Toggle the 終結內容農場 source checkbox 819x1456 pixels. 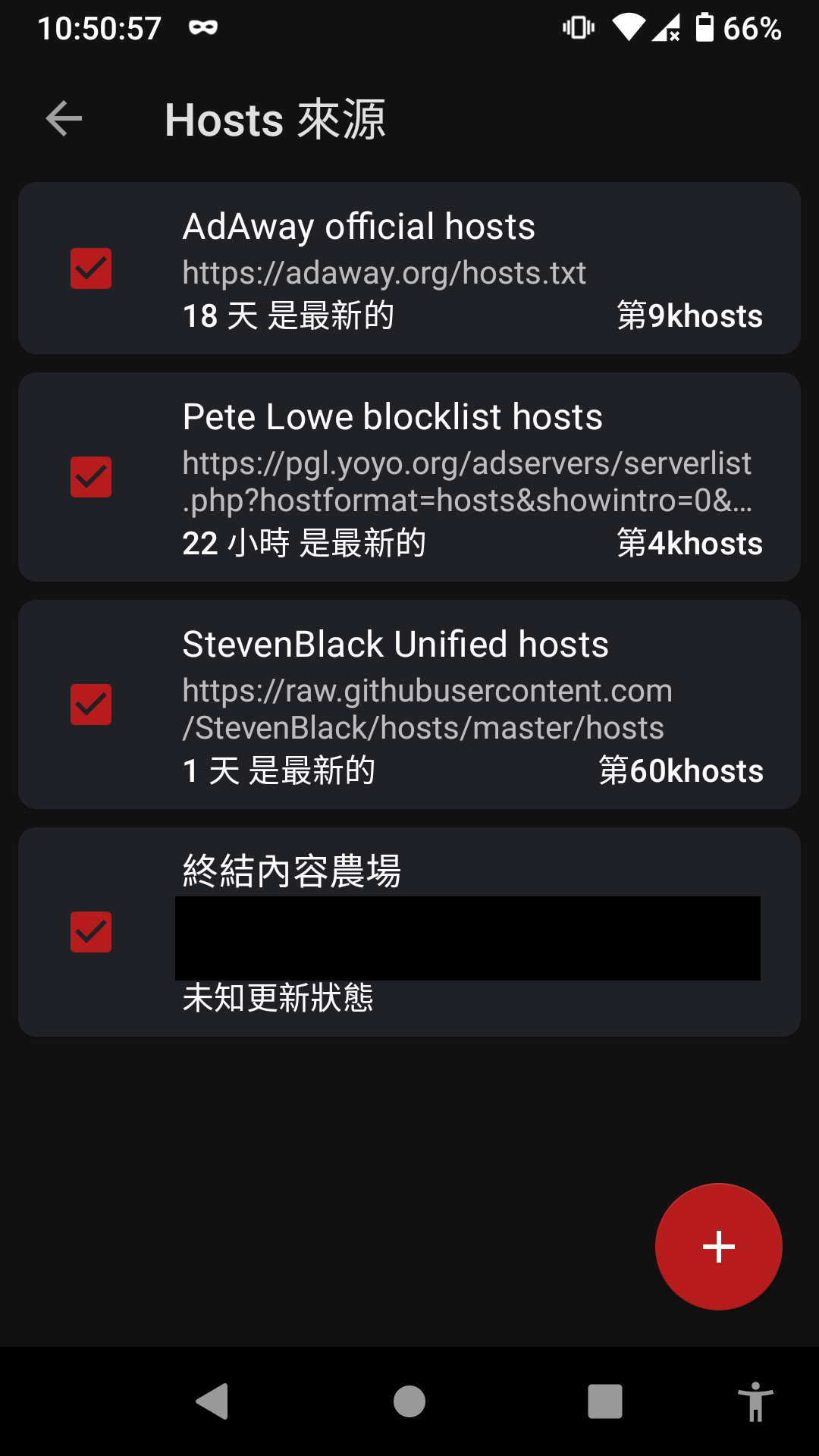[91, 932]
